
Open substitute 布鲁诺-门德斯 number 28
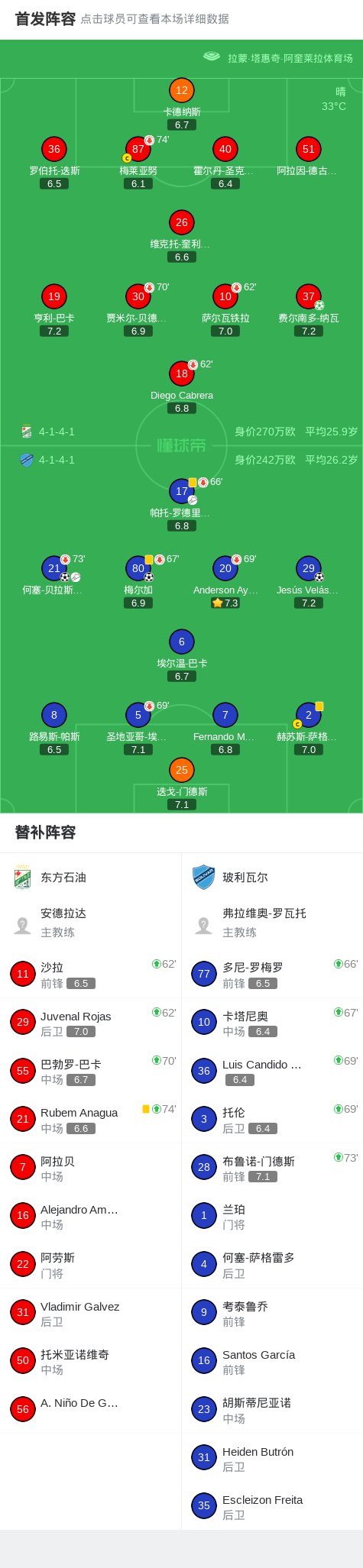[x=272, y=1167]
